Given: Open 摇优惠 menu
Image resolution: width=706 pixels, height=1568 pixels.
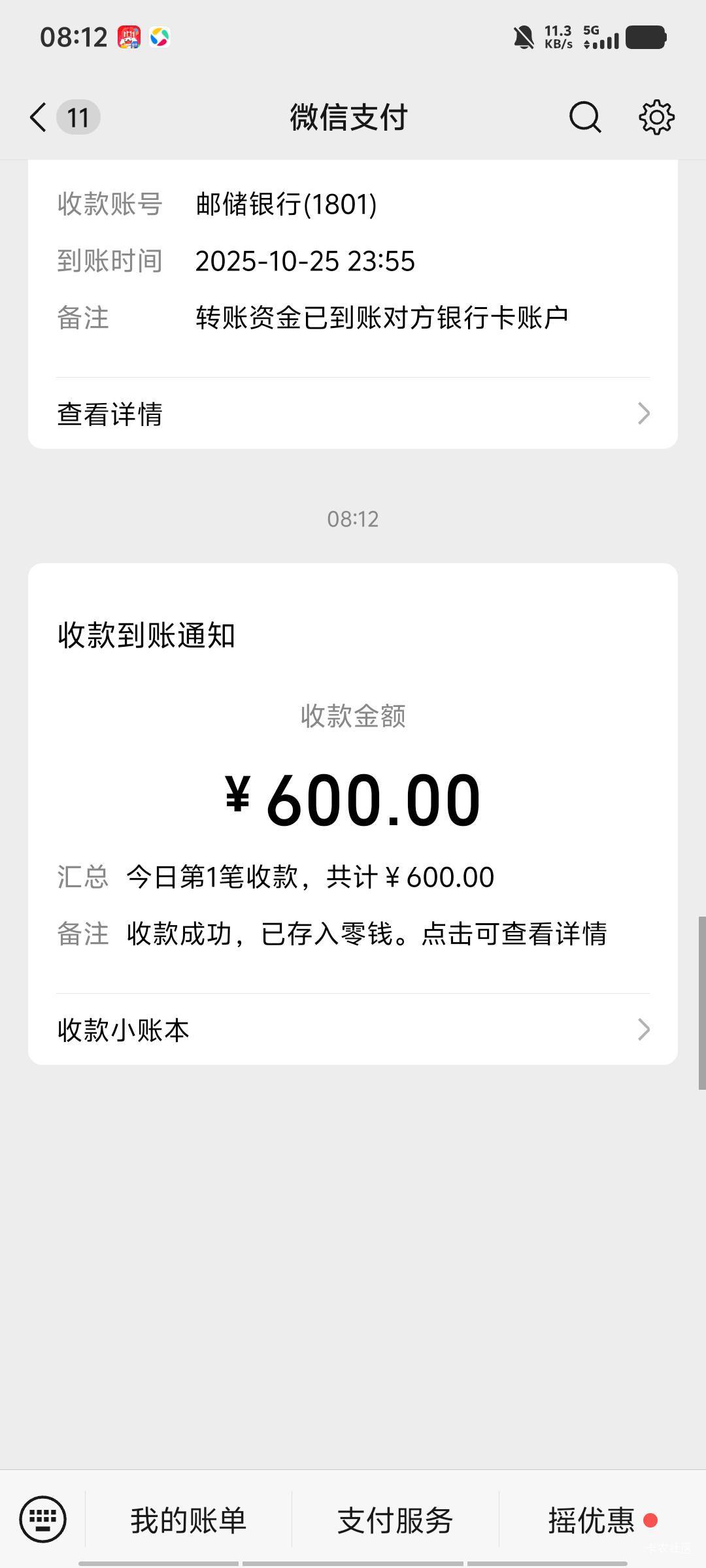Looking at the screenshot, I should click(x=592, y=1521).
